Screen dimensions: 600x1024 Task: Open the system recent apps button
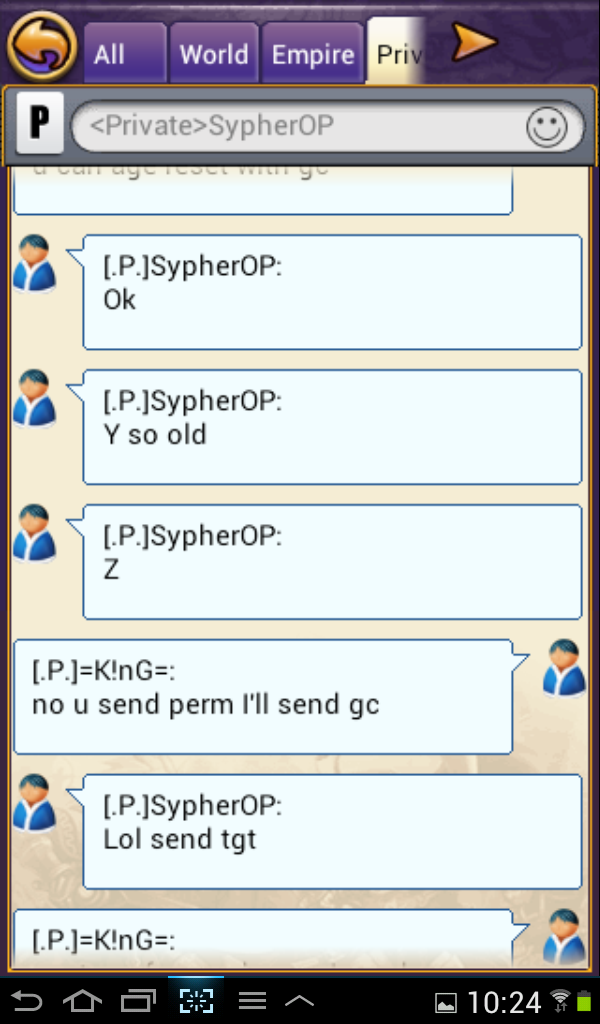pyautogui.click(x=138, y=1000)
